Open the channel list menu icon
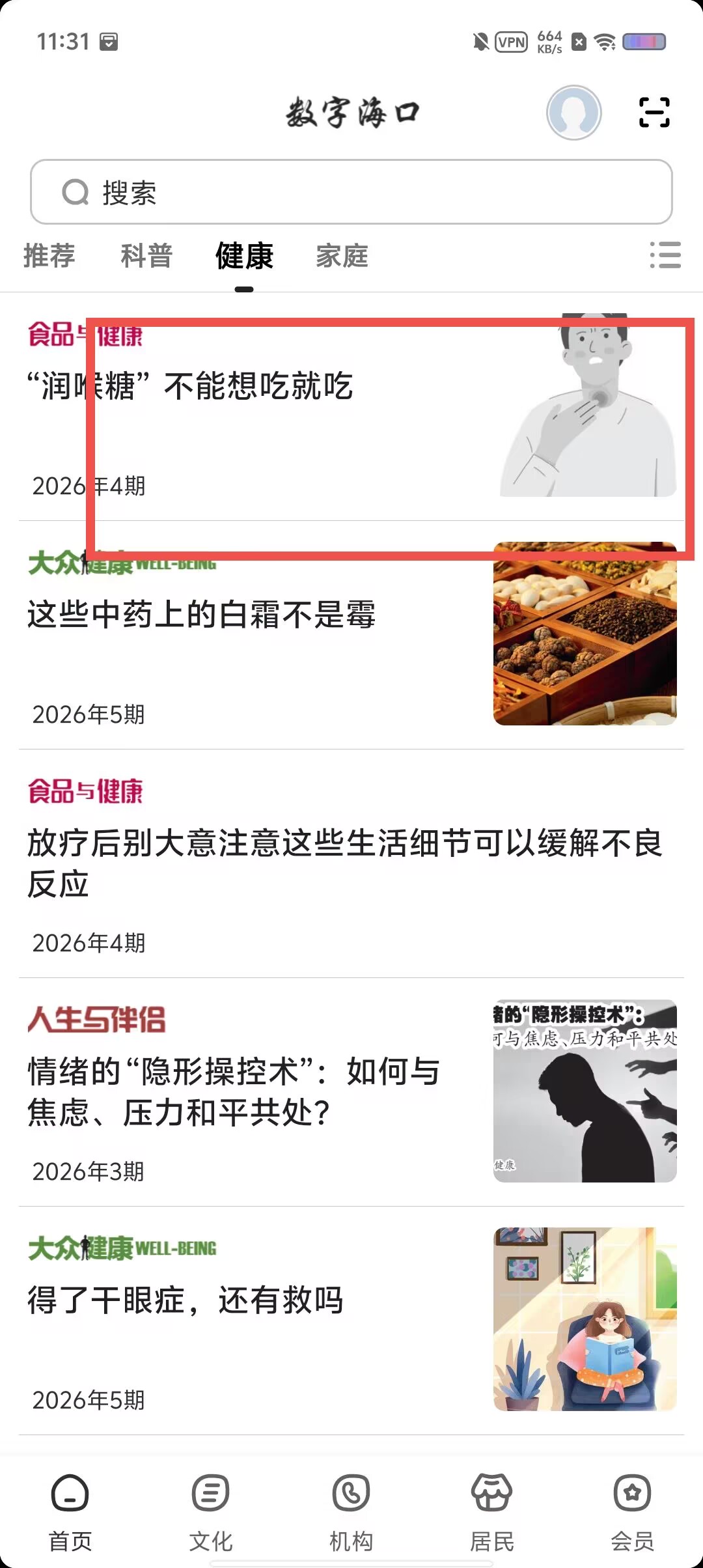The height and width of the screenshot is (1568, 703). (665, 255)
